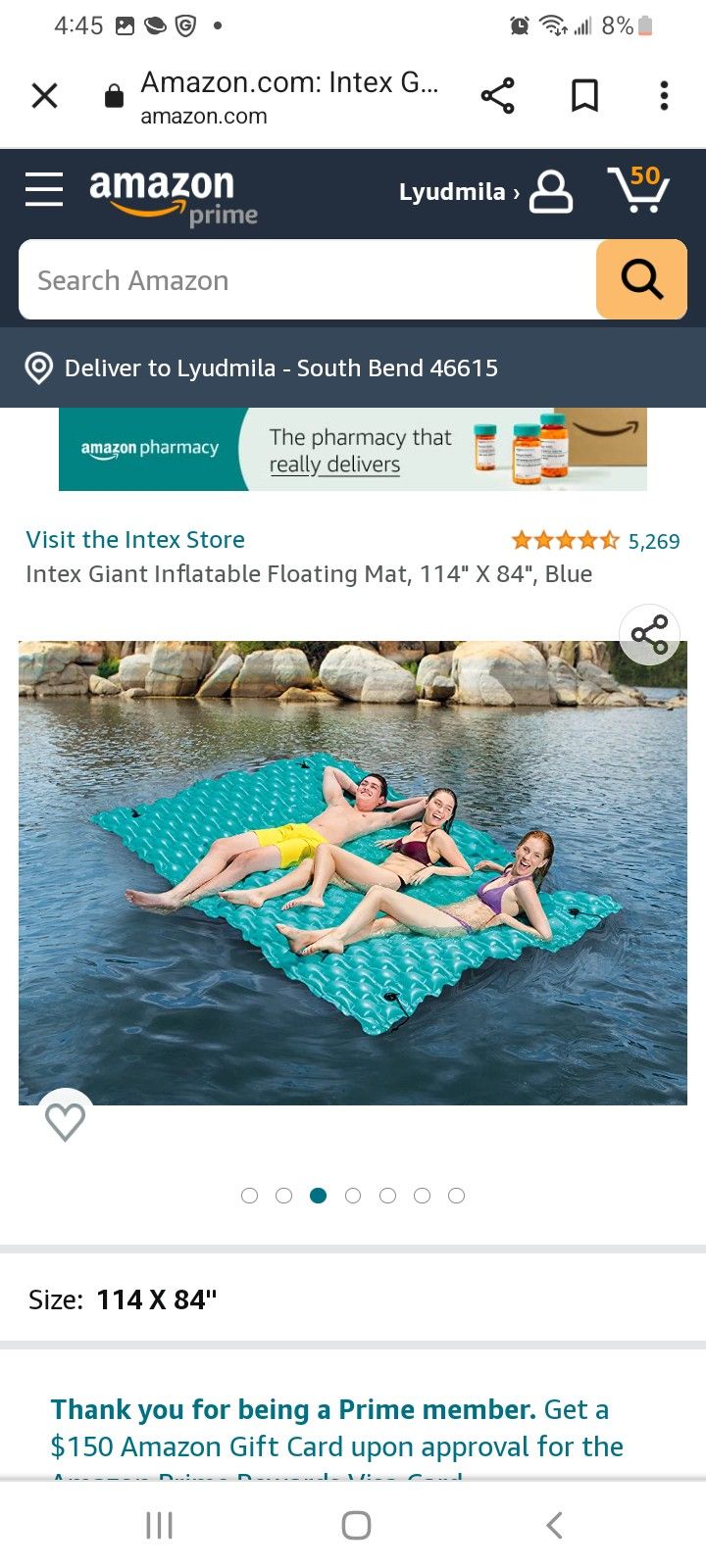Screen dimensions: 706x1568
Task: Visit the Intex Store
Action: click(135, 540)
